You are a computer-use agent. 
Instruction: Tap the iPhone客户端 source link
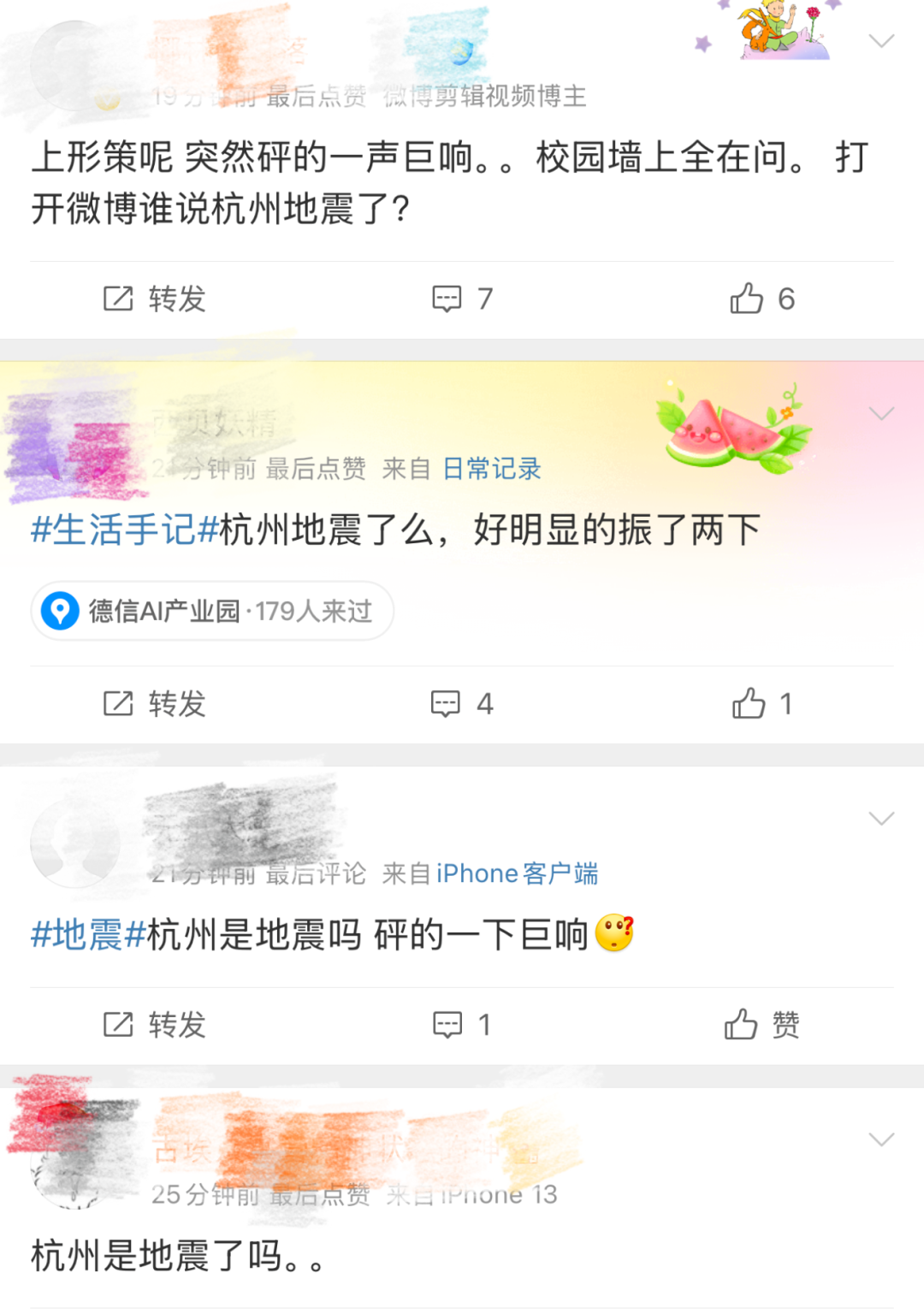[517, 873]
